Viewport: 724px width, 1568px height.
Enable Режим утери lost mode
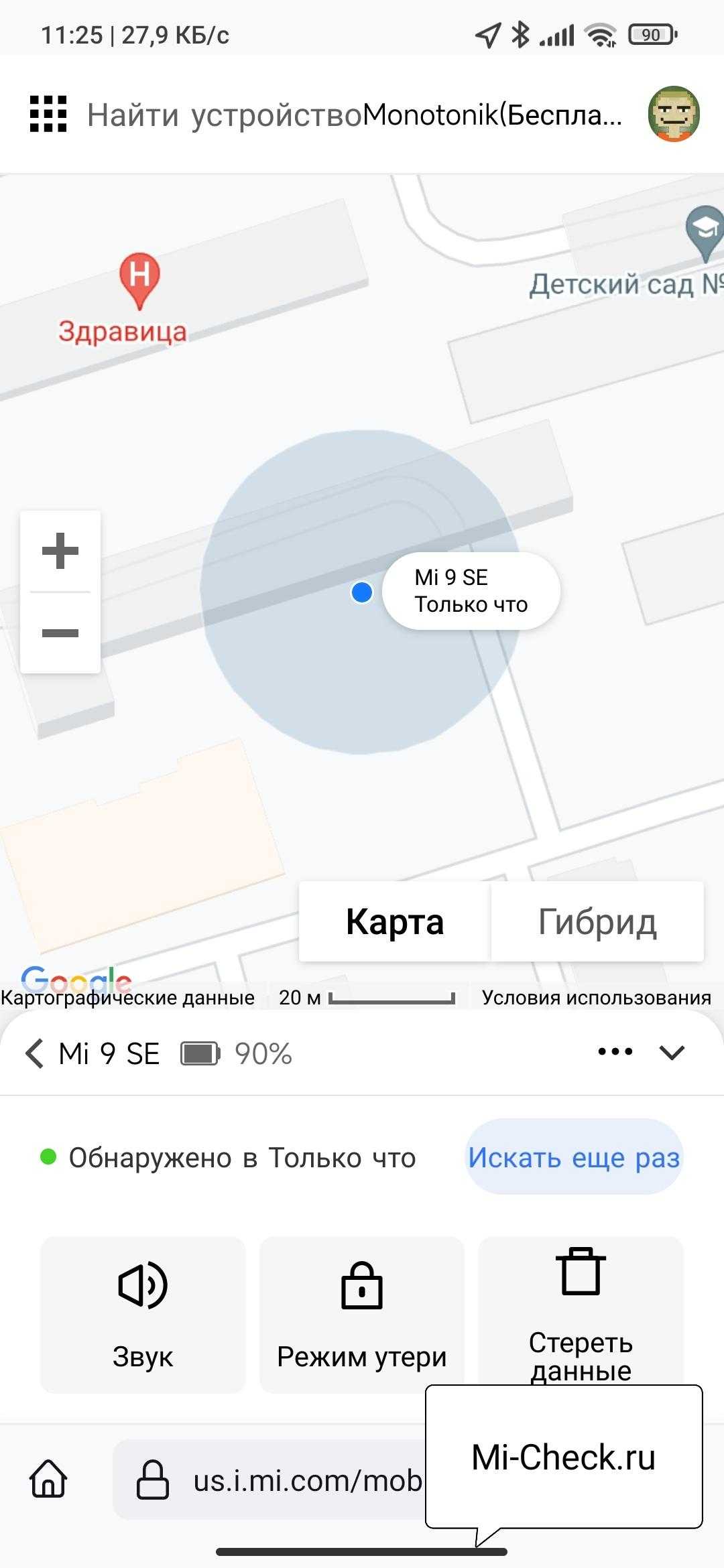[x=361, y=1315]
